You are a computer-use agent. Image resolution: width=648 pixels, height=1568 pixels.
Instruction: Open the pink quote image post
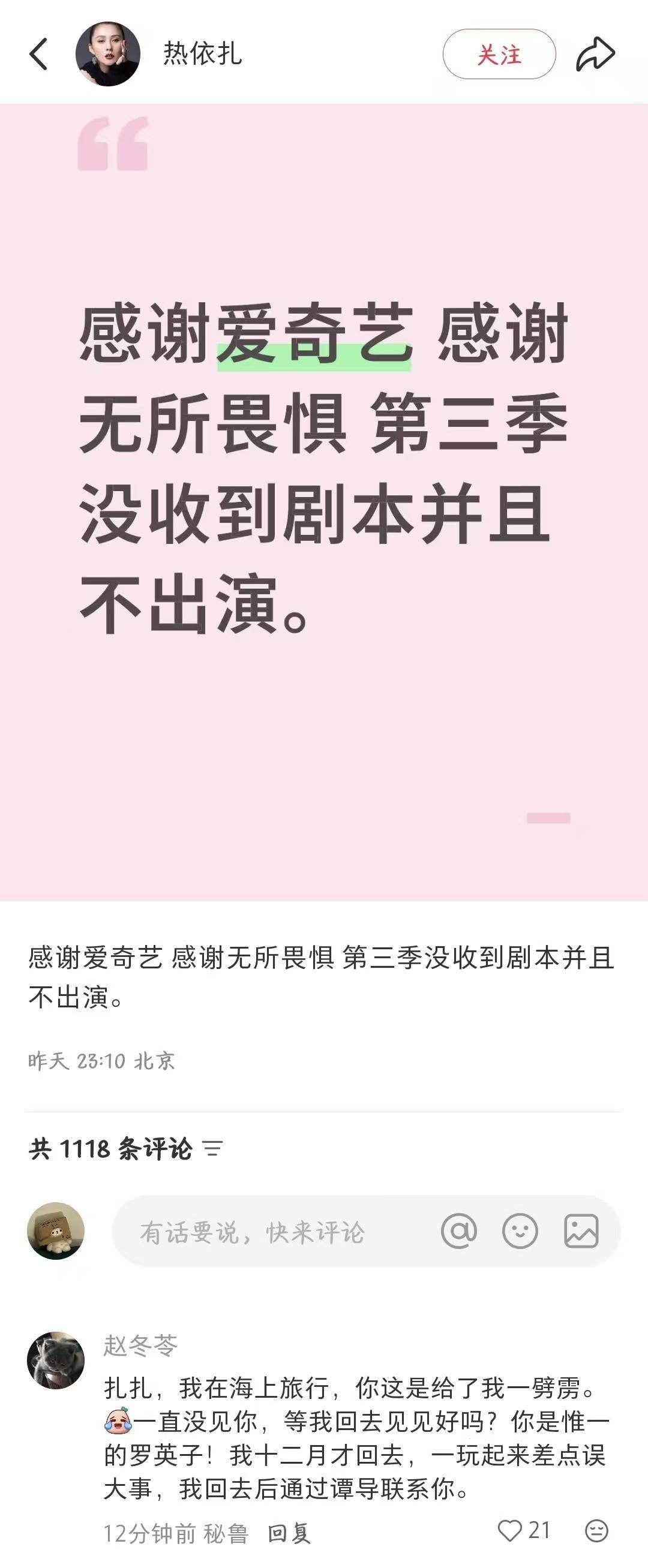[324, 501]
